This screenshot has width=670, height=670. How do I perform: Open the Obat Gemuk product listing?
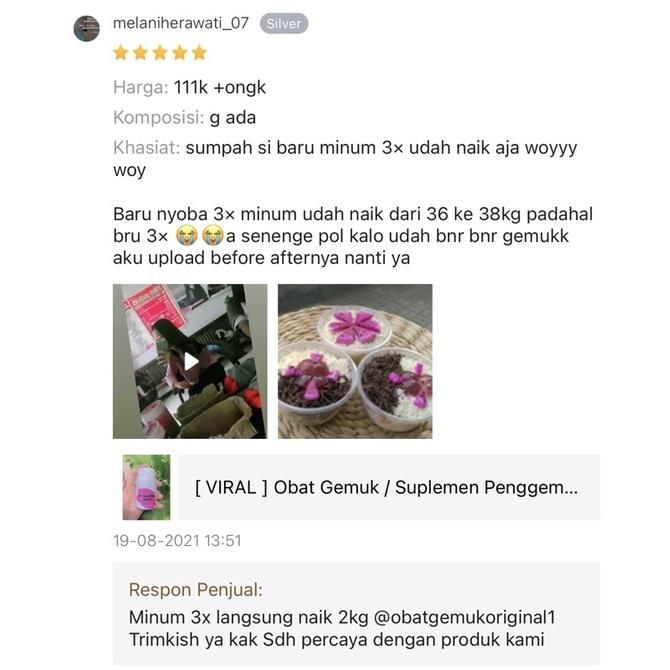(x=386, y=488)
